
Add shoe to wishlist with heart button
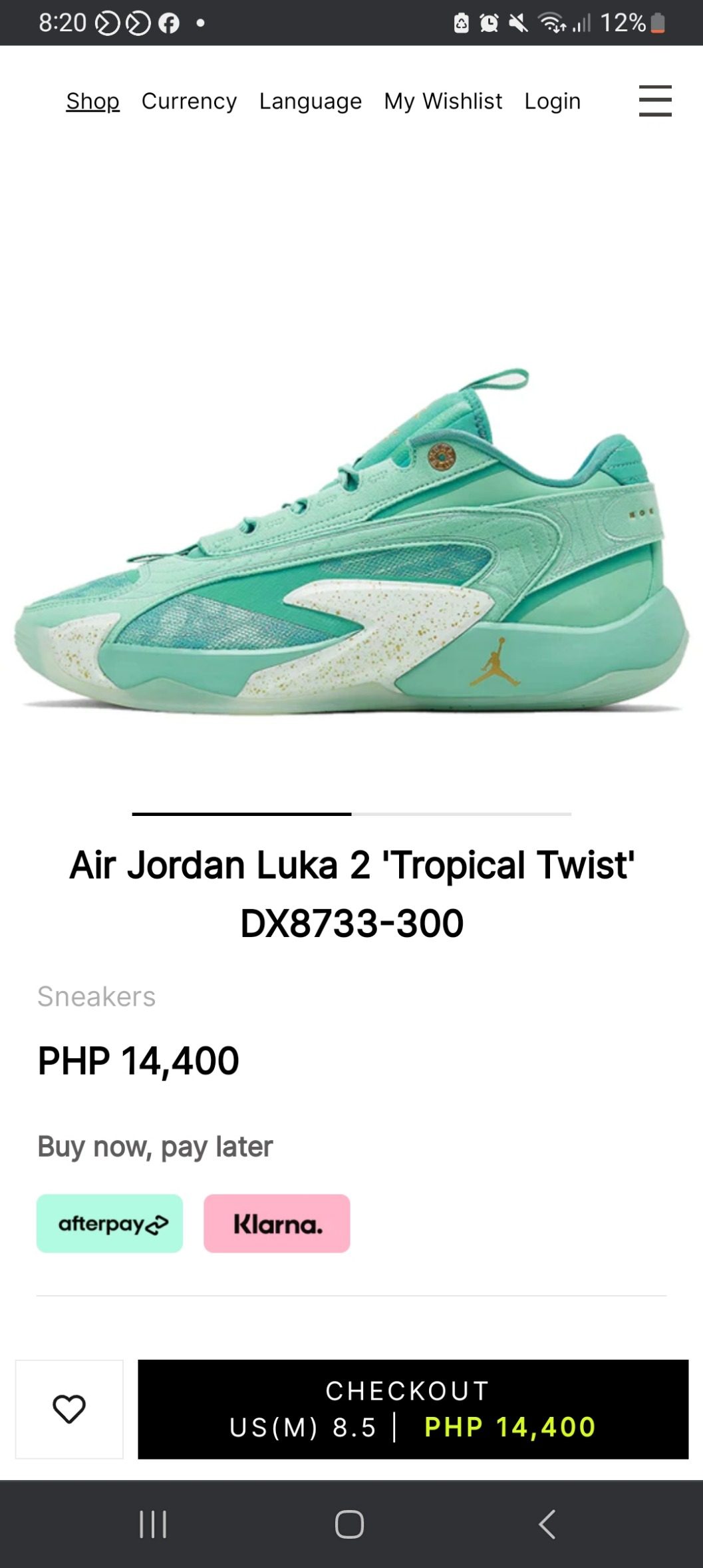click(x=69, y=1409)
